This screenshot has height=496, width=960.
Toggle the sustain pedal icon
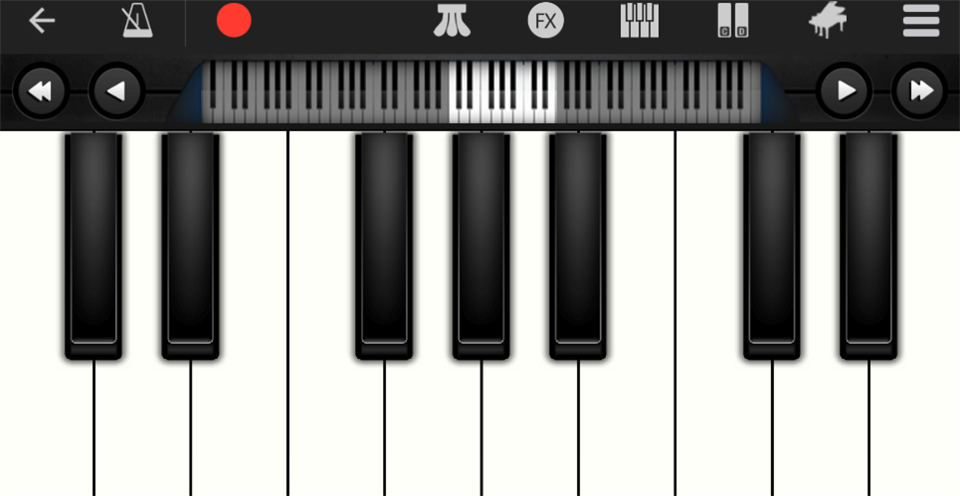click(x=452, y=21)
